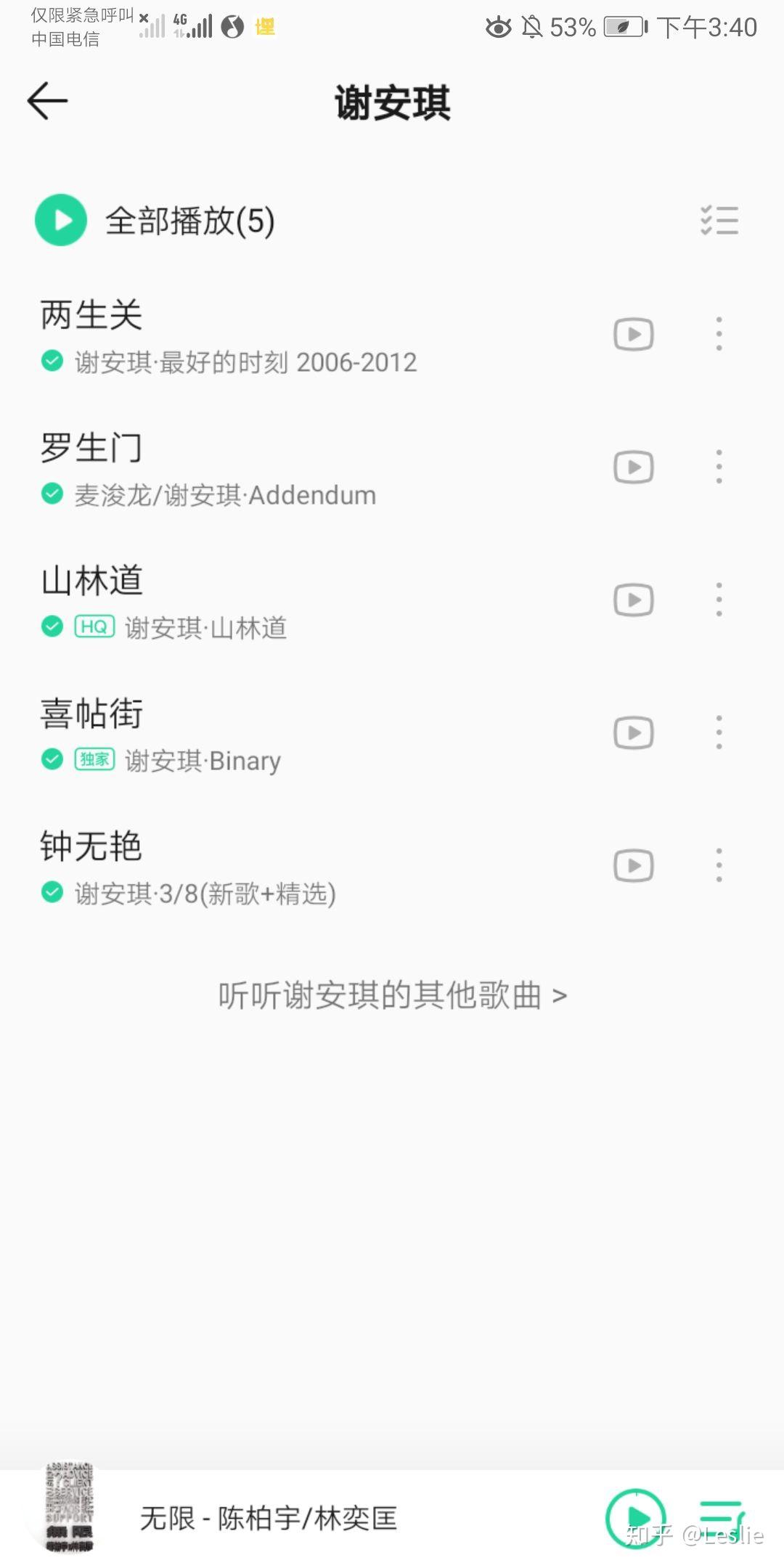Open more options for 罗生门
The height and width of the screenshot is (1568, 784).
point(719,467)
